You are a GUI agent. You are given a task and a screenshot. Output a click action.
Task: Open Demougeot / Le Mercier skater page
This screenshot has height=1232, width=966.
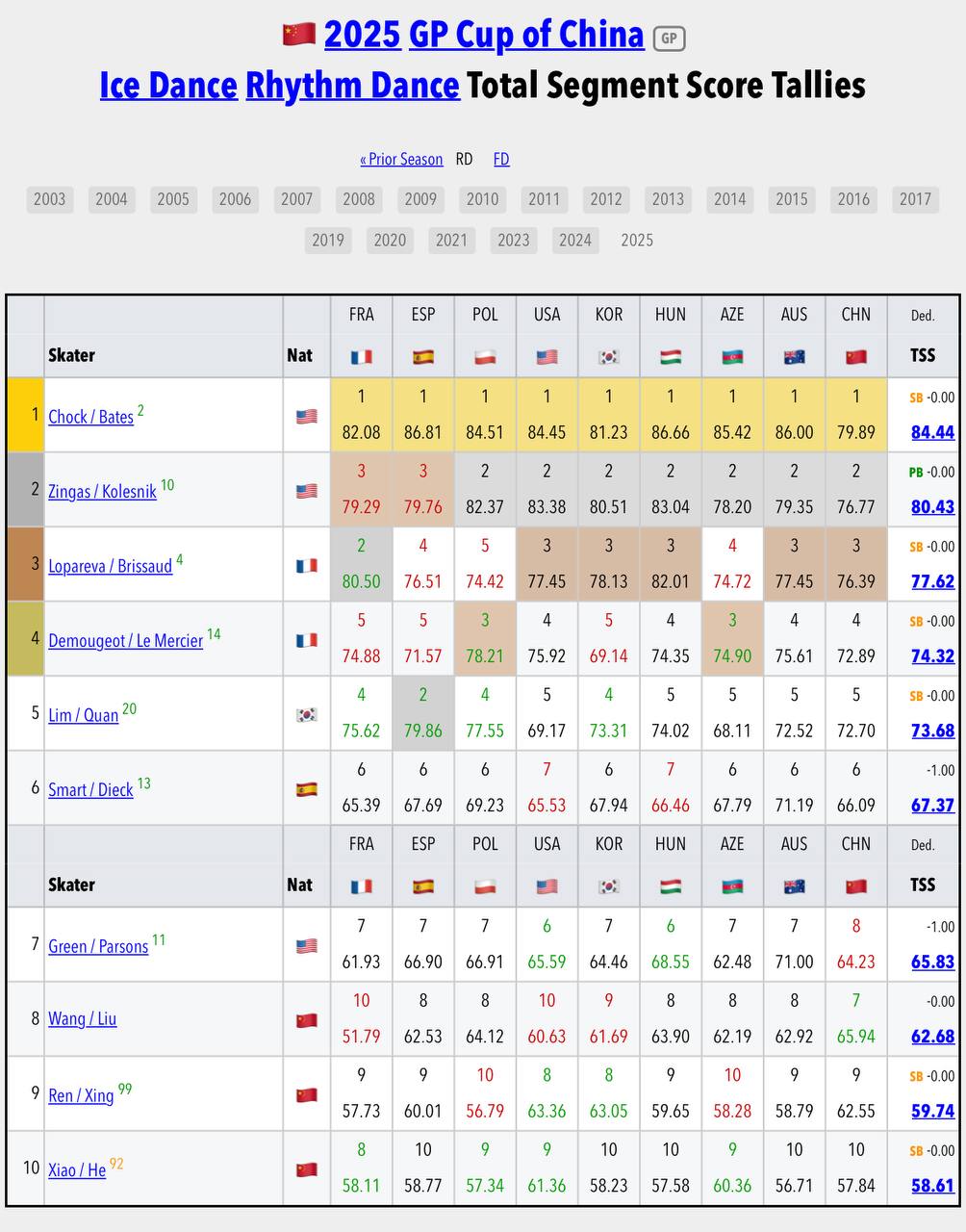[125, 640]
